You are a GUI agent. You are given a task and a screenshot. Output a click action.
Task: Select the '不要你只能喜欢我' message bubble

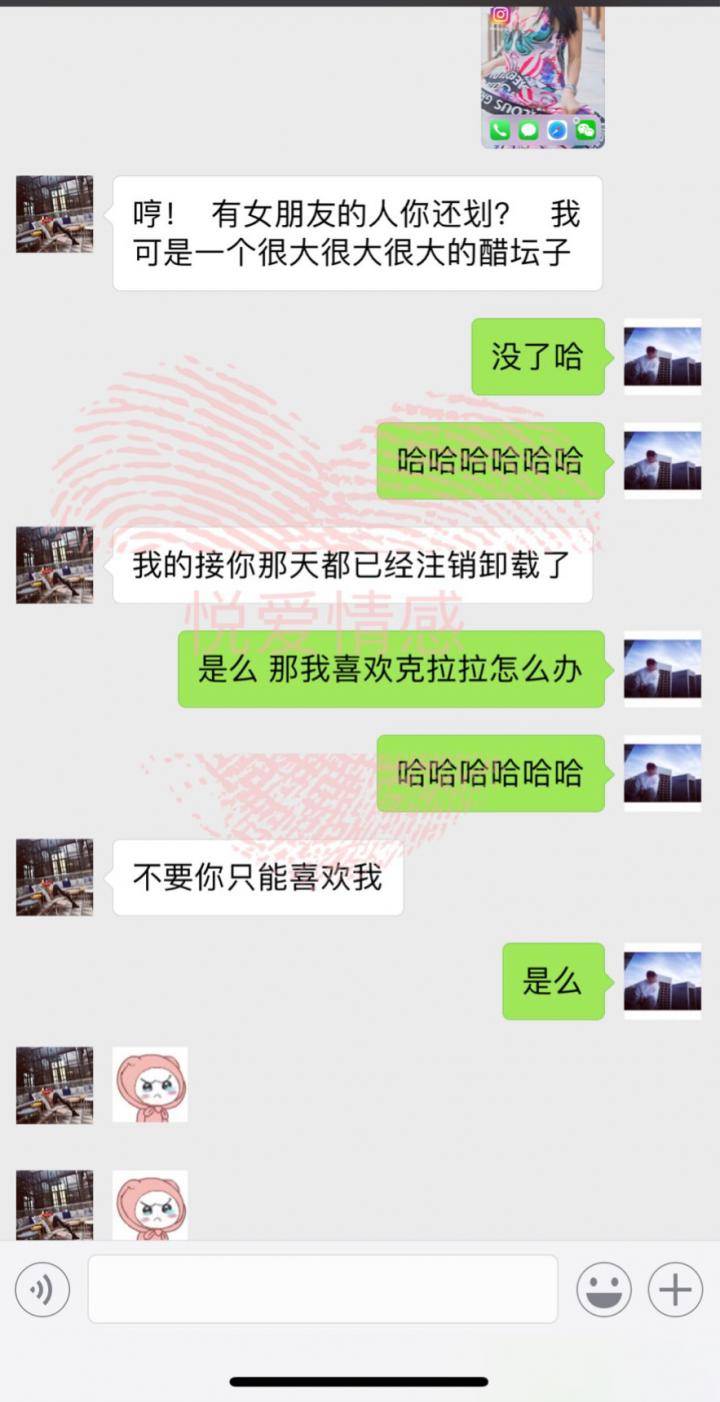coord(257,877)
